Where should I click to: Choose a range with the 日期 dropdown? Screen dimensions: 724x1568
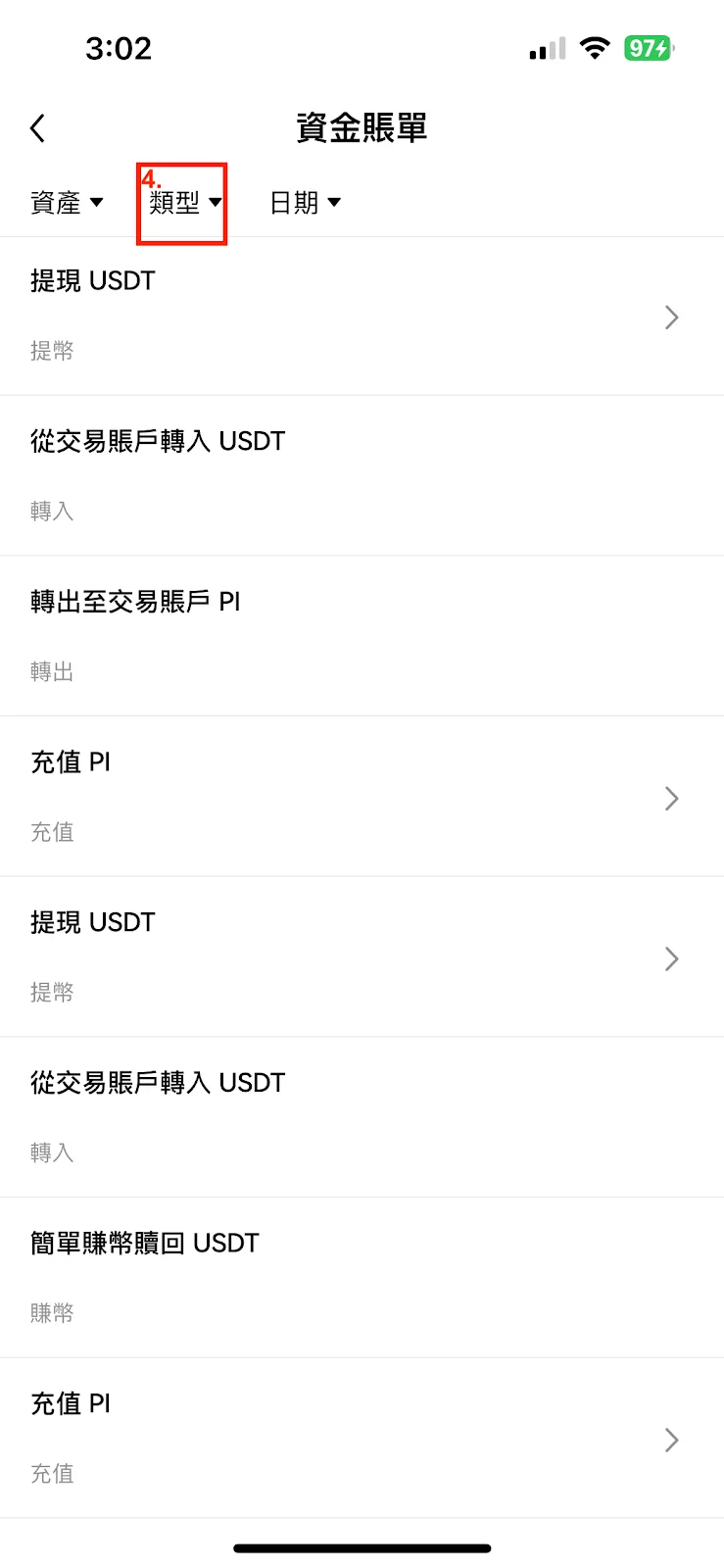coord(305,203)
